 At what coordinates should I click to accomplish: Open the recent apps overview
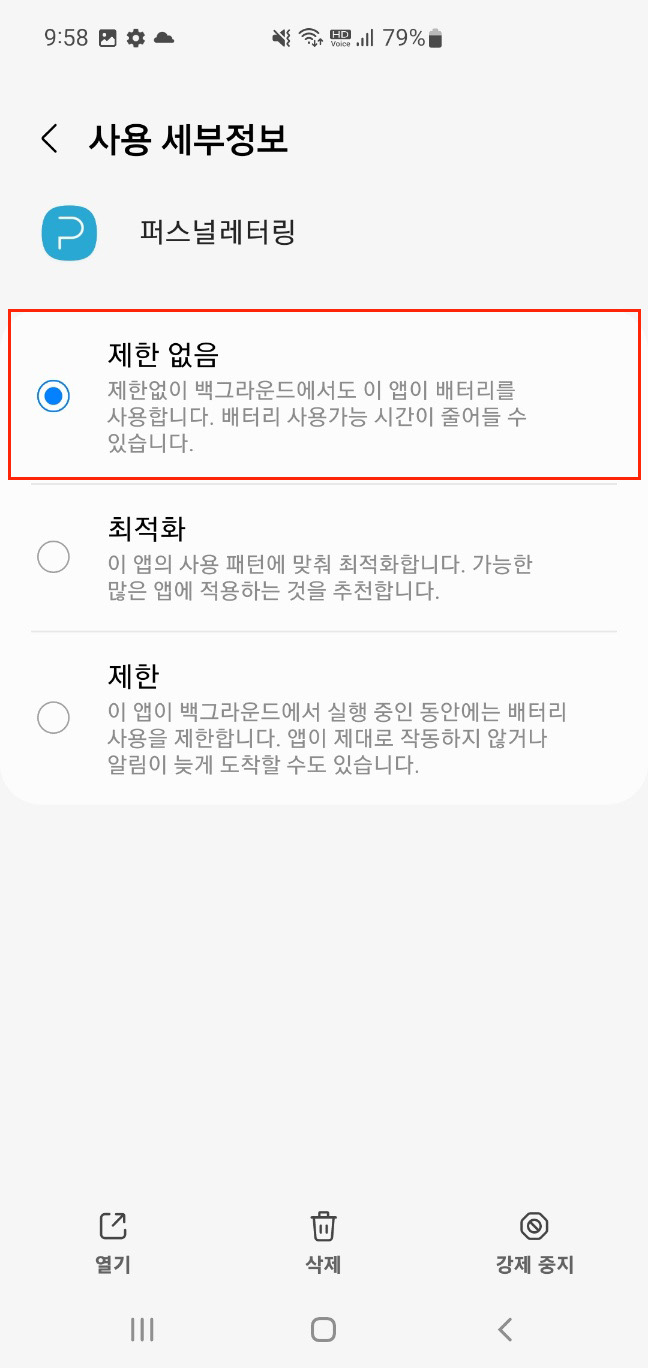point(142,1329)
